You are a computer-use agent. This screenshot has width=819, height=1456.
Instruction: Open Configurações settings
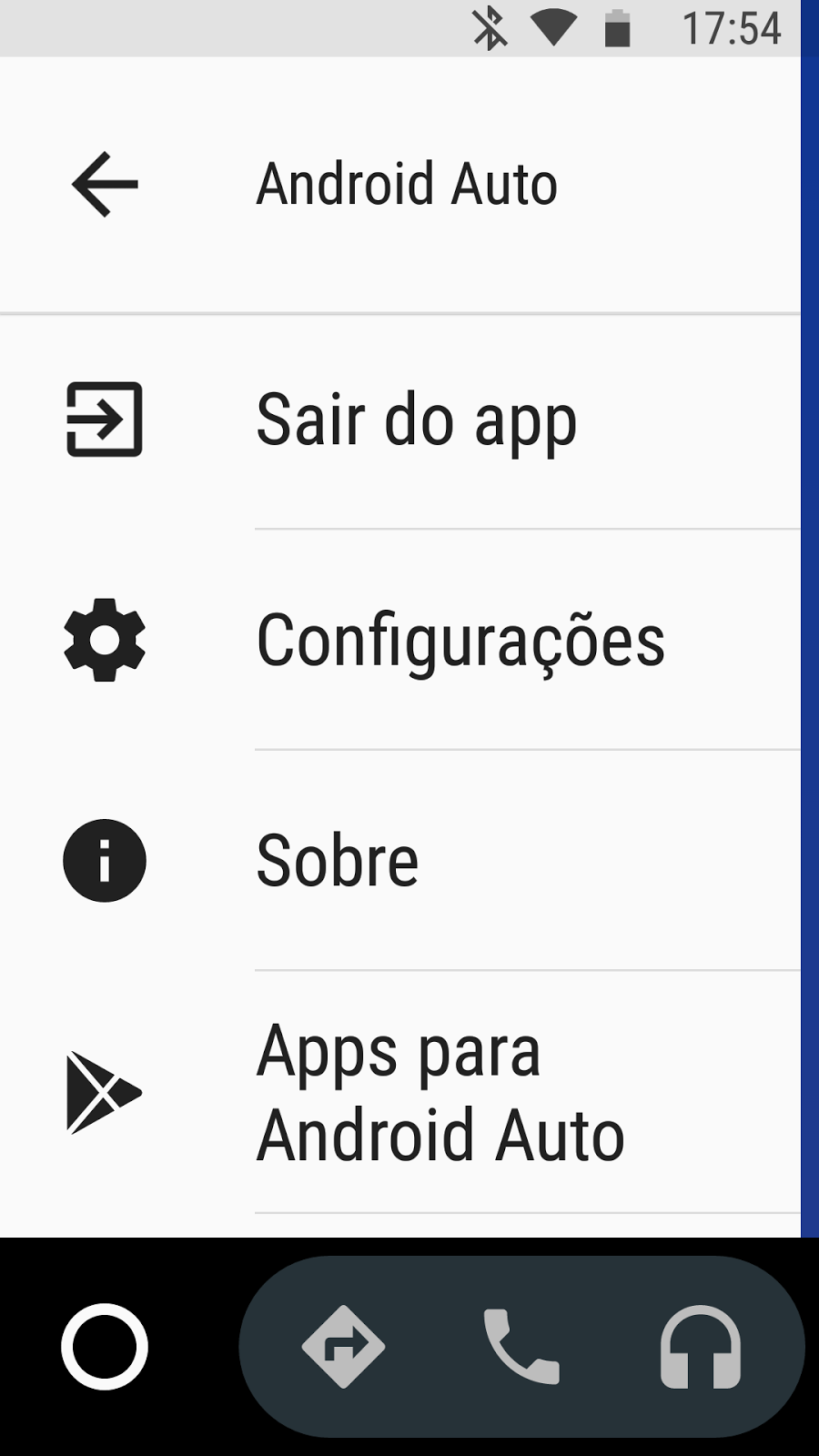[460, 640]
